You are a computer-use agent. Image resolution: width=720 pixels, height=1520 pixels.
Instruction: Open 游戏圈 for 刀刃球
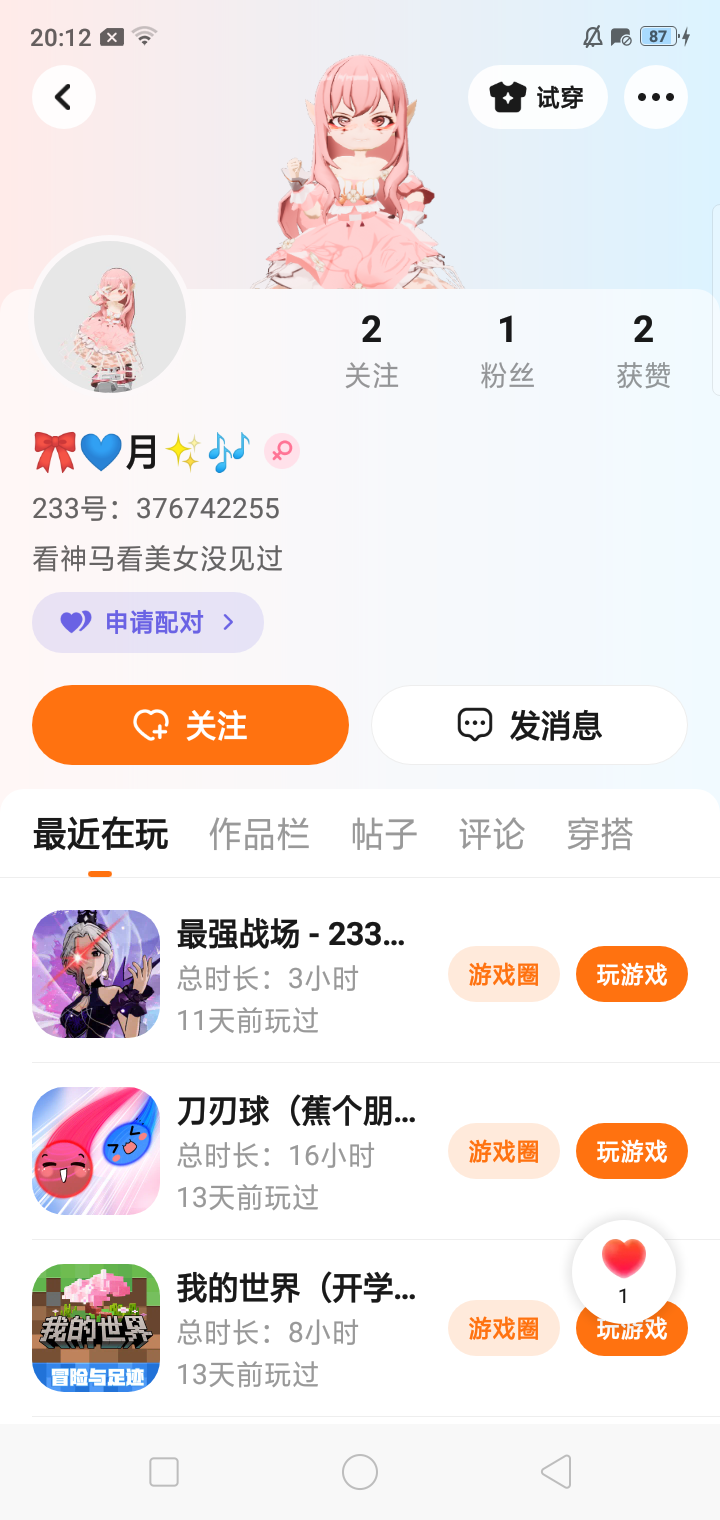pos(503,1151)
